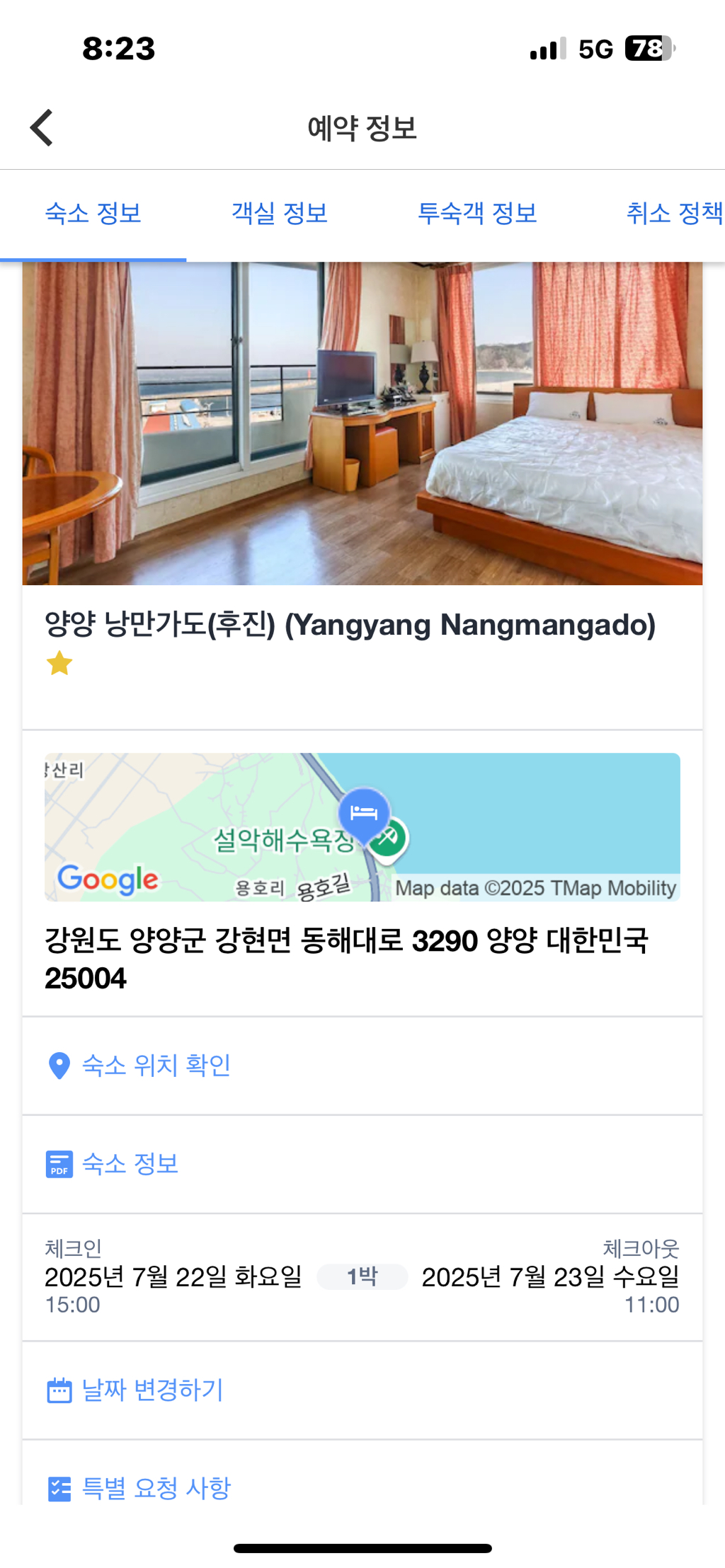Open the 취소 정책 tab
The width and height of the screenshot is (725, 1568).
coord(675,213)
